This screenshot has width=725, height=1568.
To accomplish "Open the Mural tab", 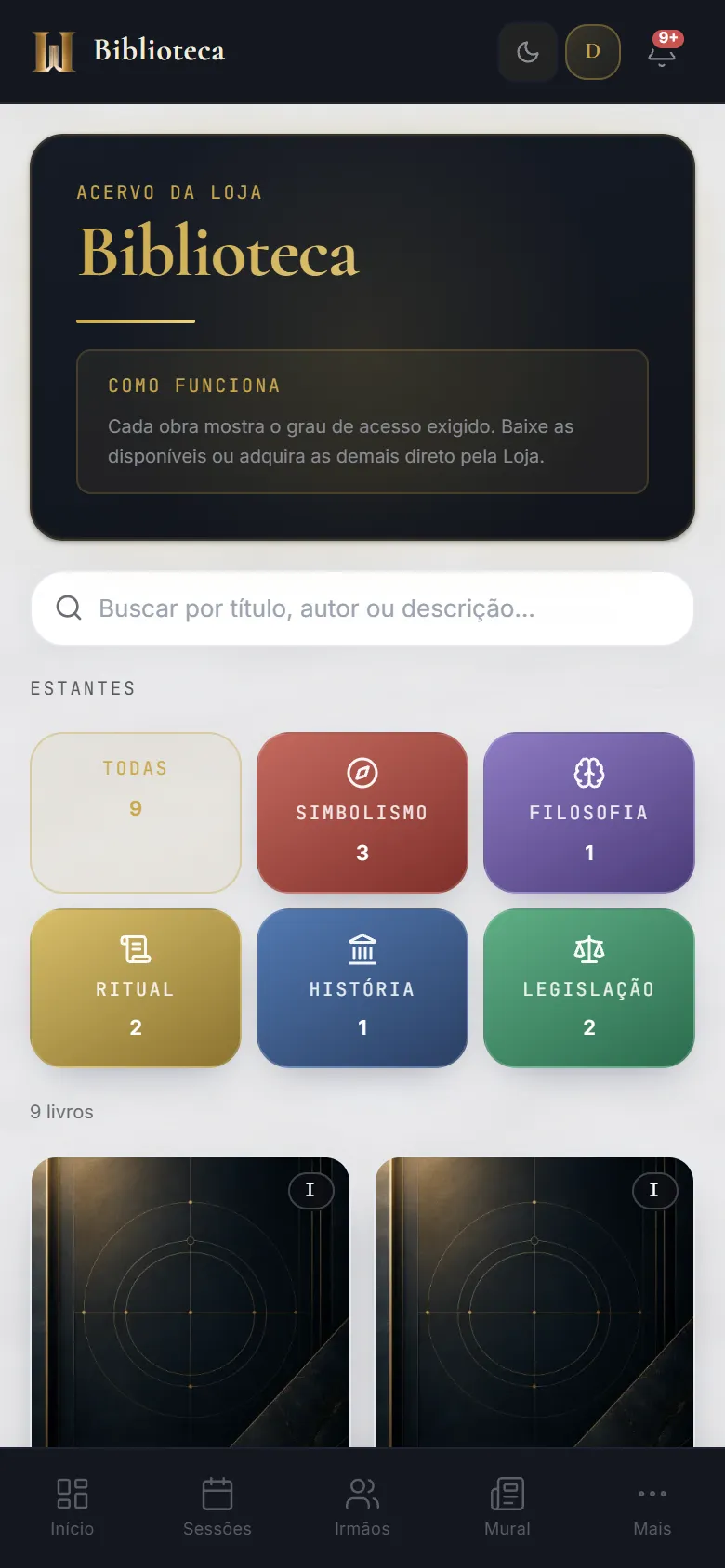I will (507, 1507).
